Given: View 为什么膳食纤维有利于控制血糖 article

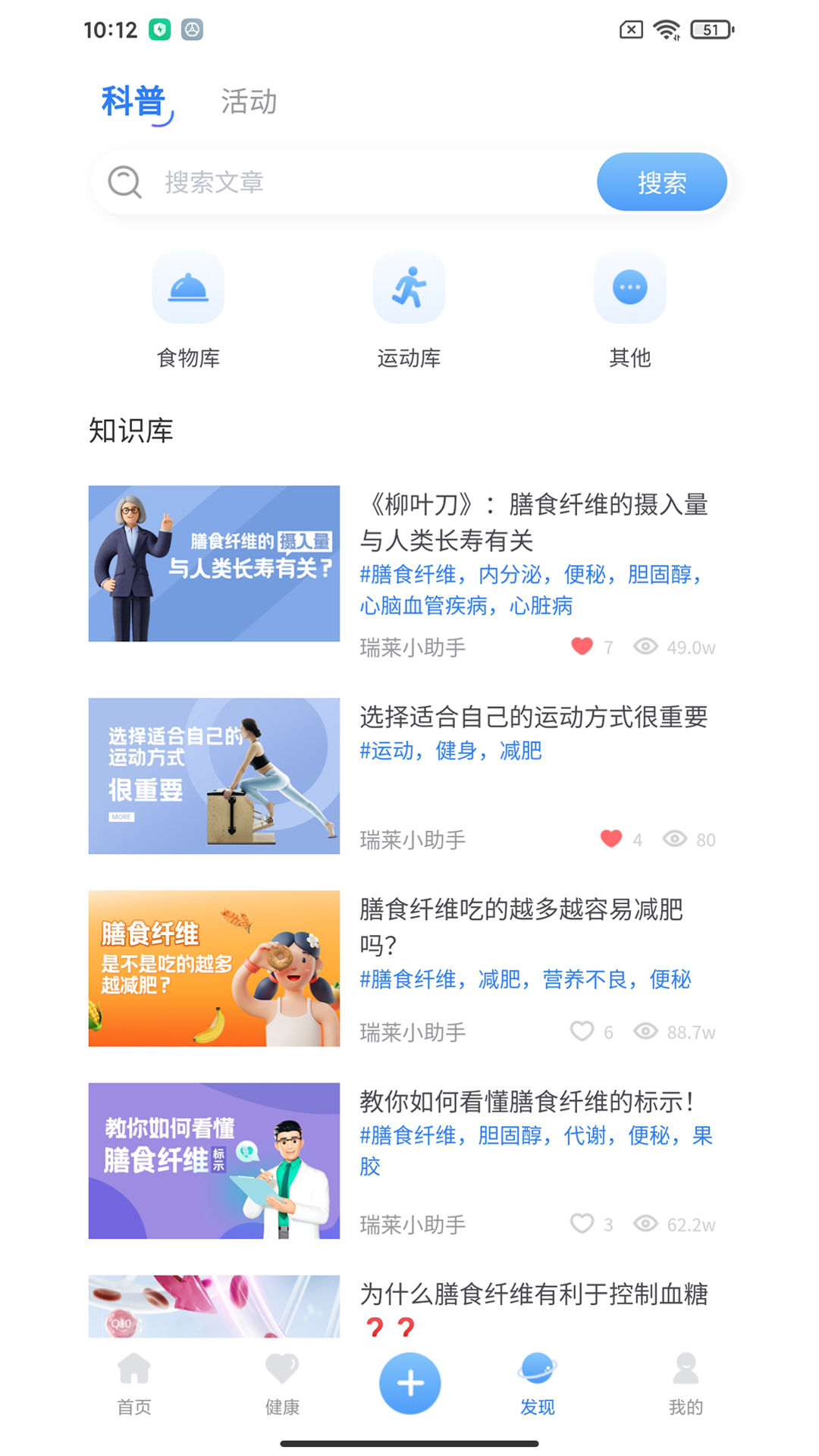Looking at the screenshot, I should [x=533, y=1295].
